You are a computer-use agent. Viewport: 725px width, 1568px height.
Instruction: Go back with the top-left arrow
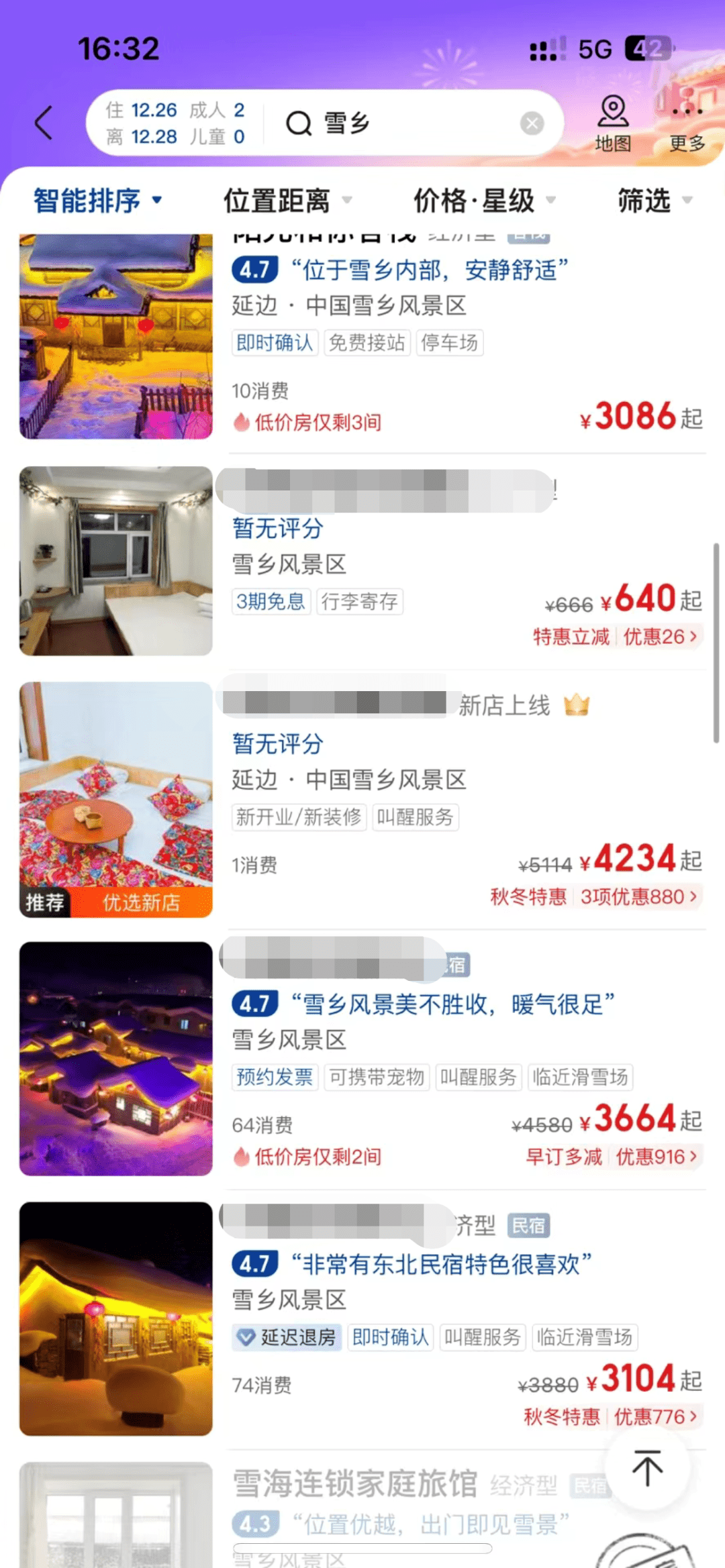(x=44, y=123)
